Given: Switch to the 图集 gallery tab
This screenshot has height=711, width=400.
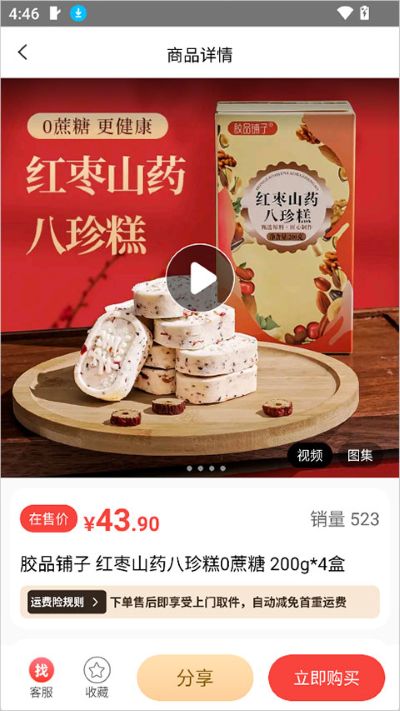Looking at the screenshot, I should 360,456.
